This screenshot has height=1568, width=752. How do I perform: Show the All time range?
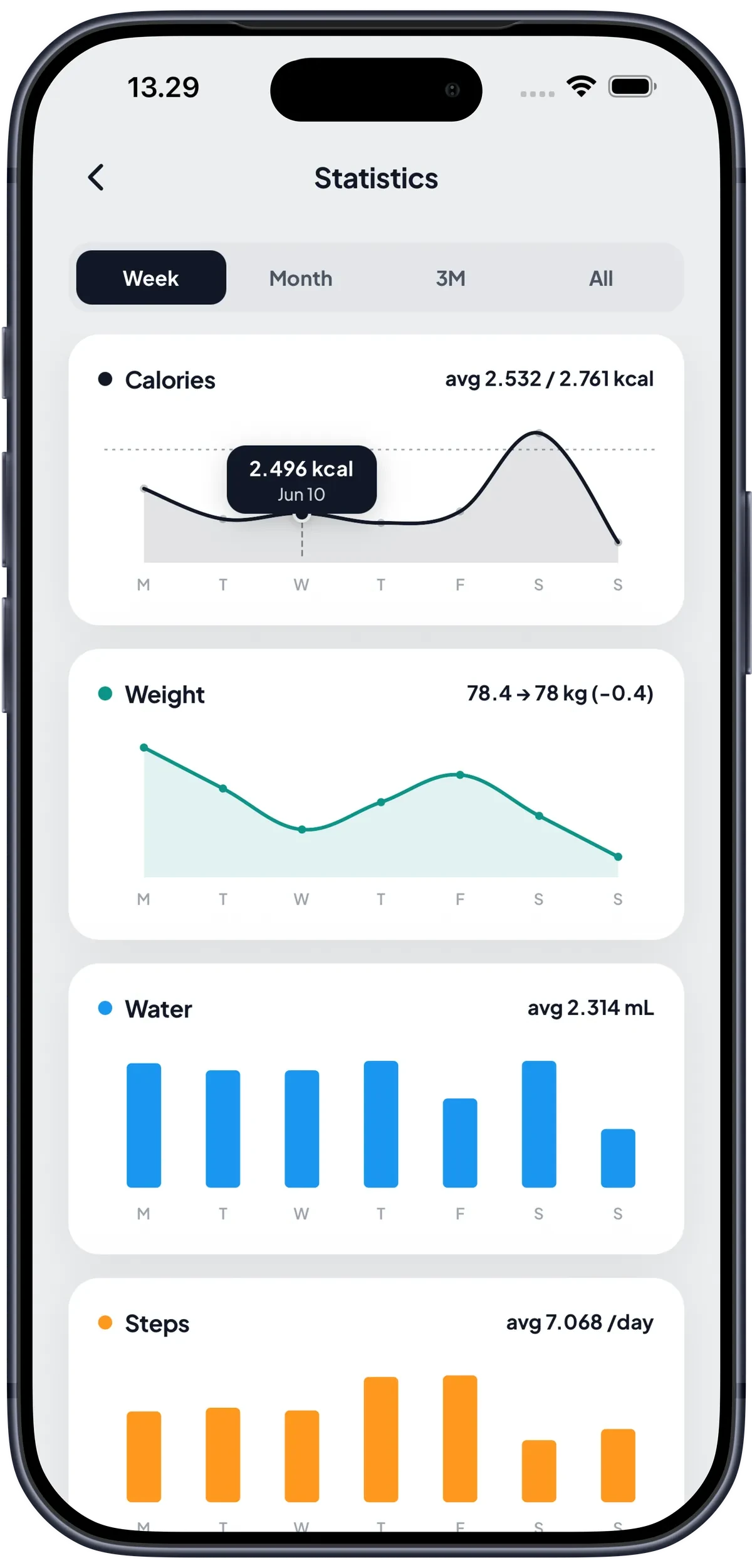601,278
